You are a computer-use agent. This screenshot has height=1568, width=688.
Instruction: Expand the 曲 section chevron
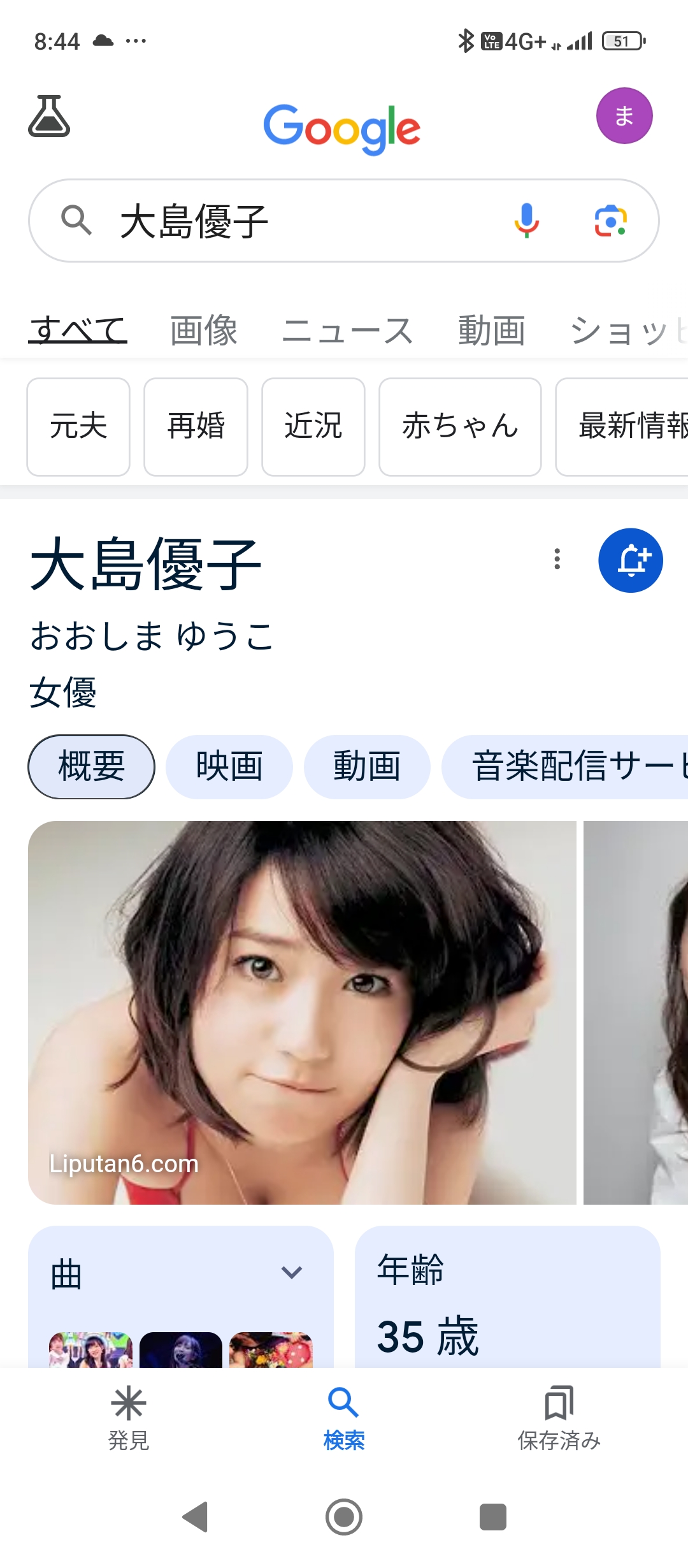coord(292,1273)
